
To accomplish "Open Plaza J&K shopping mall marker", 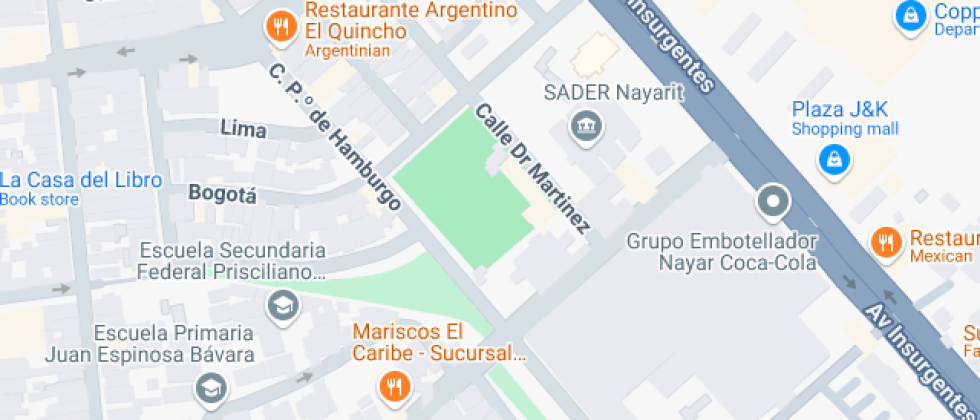I will 833,157.
